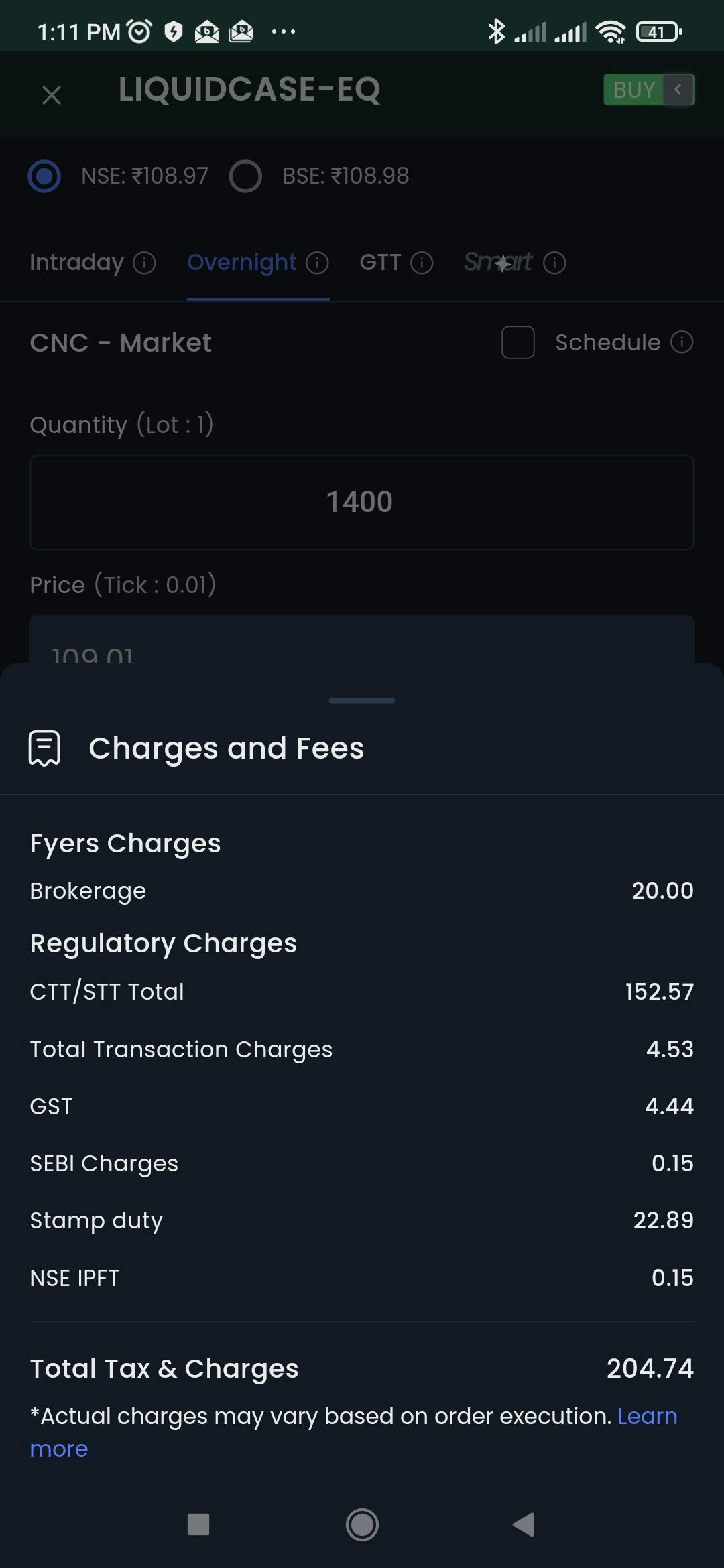Toggle the BUY switch to sell
The height and width of the screenshot is (1568, 724).
(648, 90)
